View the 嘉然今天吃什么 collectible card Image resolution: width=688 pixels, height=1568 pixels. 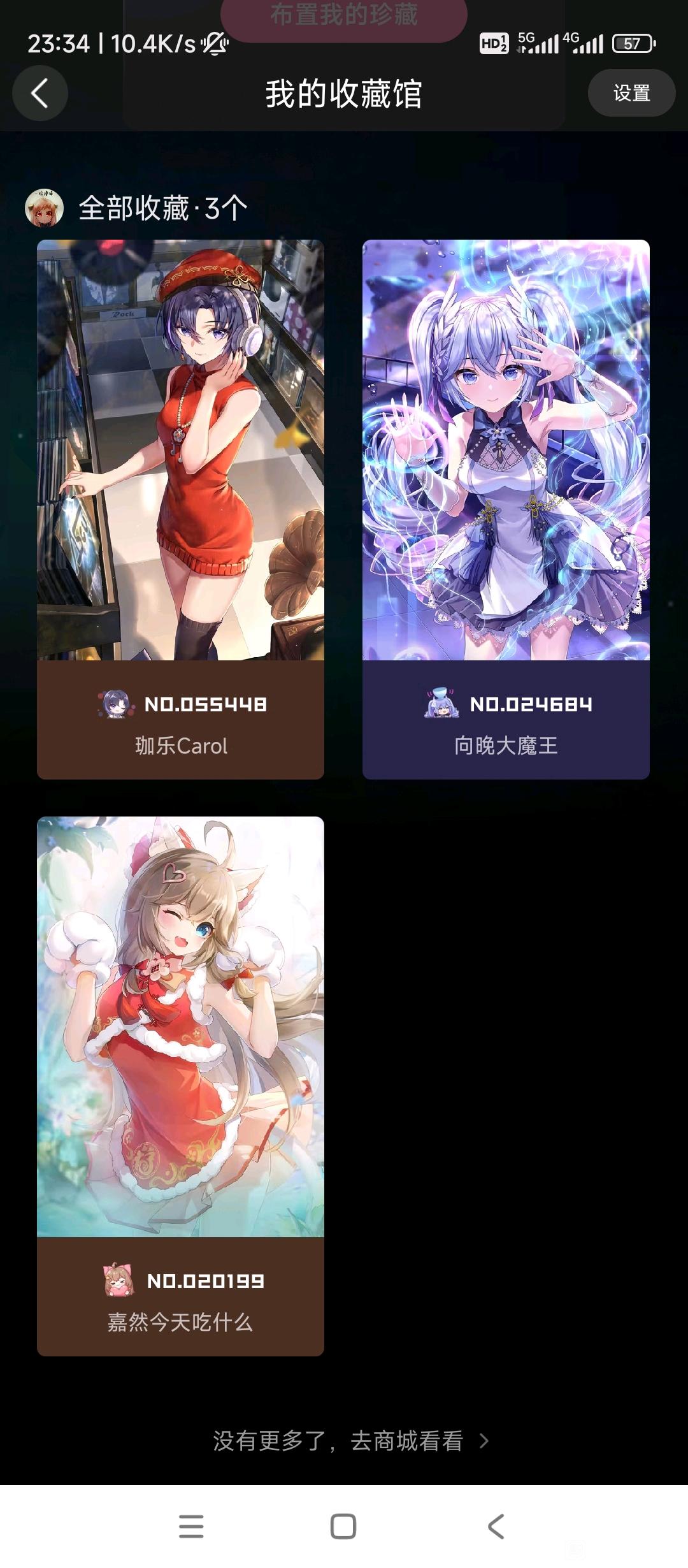point(180,1085)
